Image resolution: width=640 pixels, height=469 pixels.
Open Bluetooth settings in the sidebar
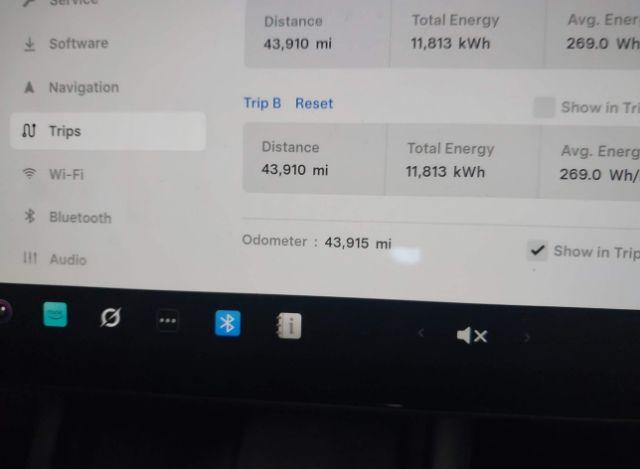[x=79, y=217]
